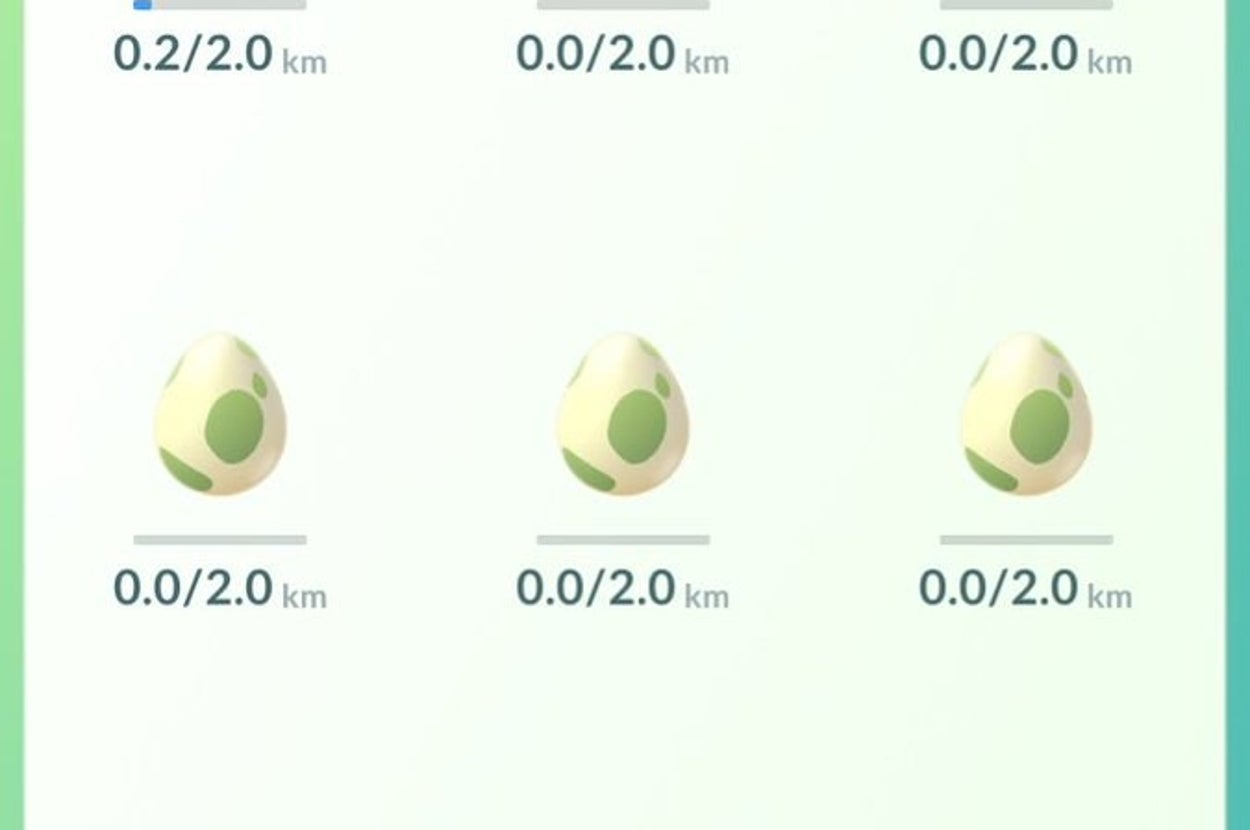Select the egg below the 0.2/2.0 km egg
The width and height of the screenshot is (1250, 830).
(x=220, y=415)
